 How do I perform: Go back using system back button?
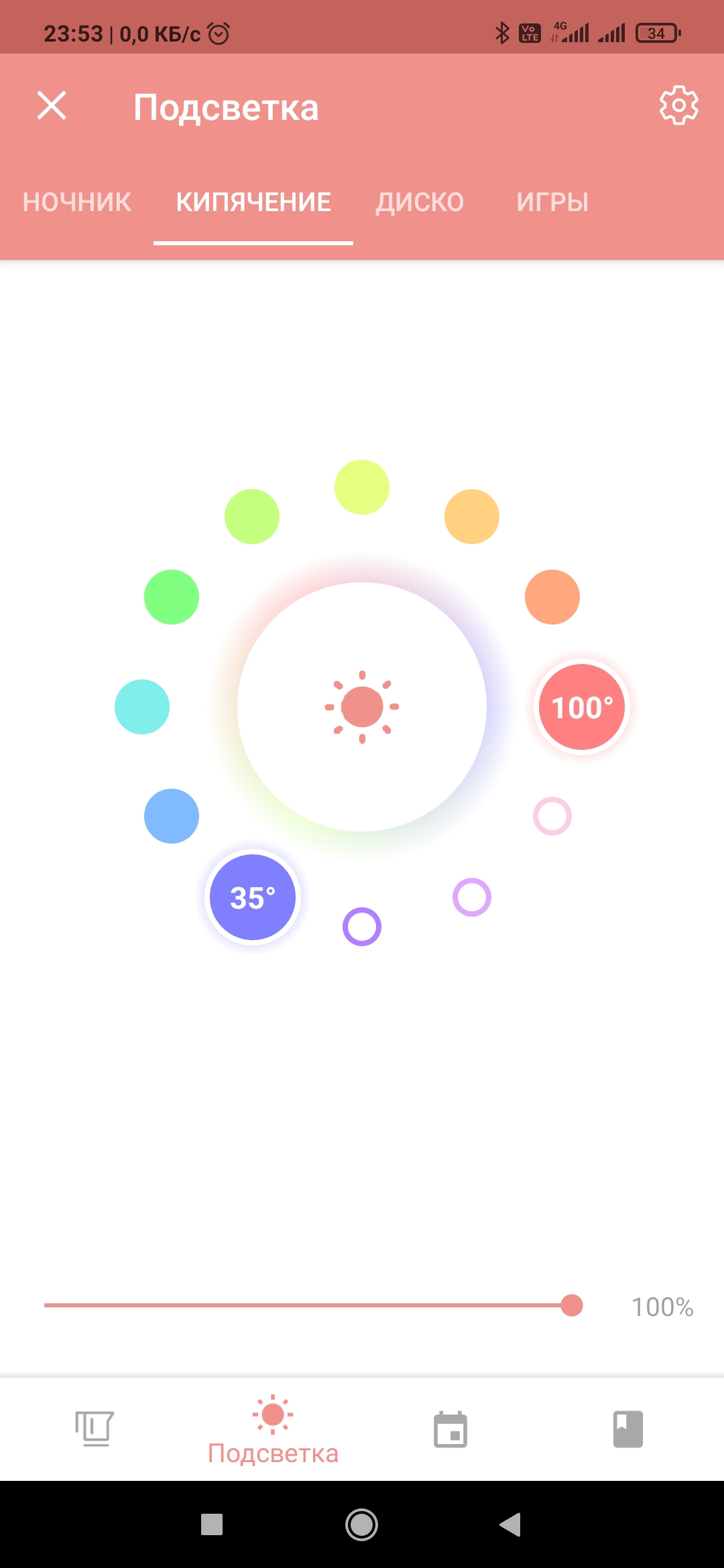pos(511,1524)
